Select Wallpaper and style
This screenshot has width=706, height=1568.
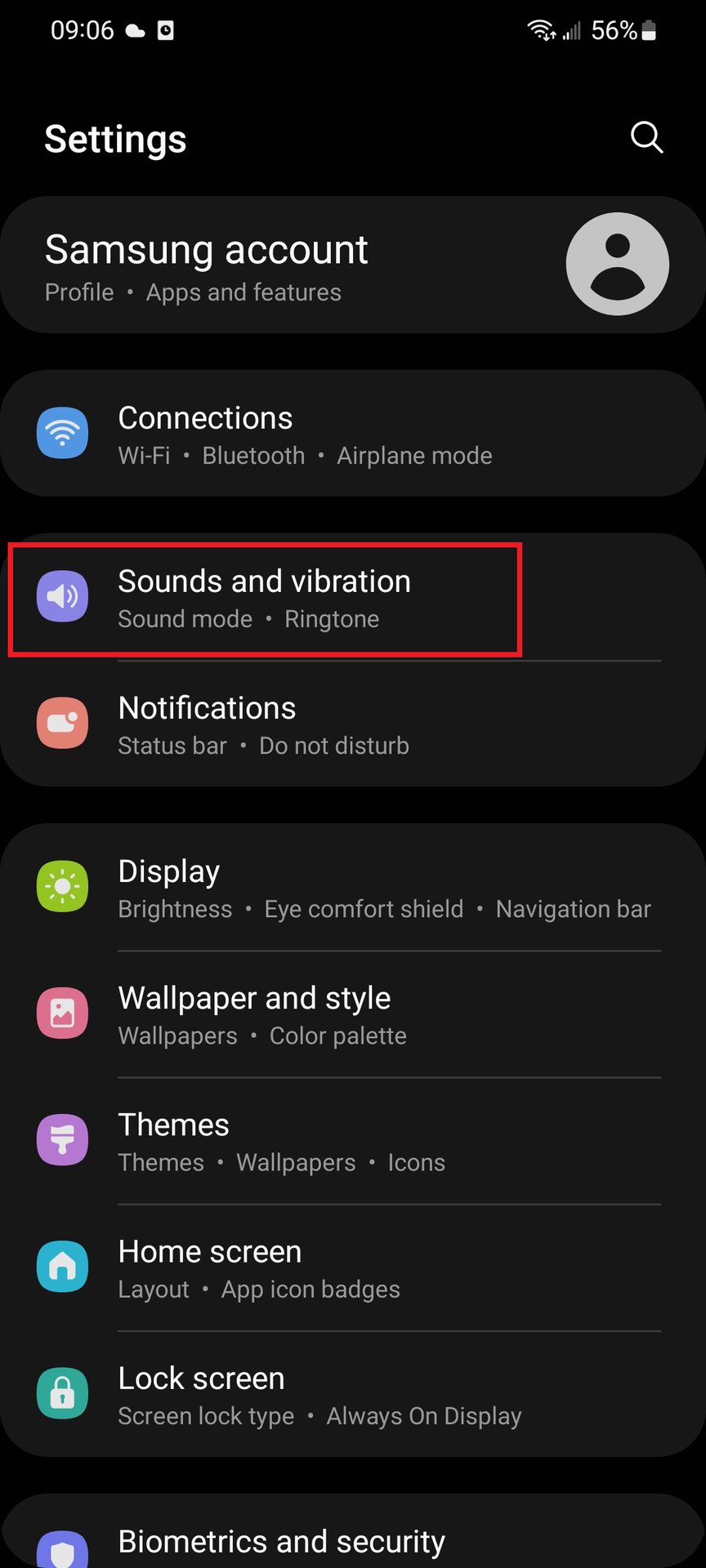pyautogui.click(x=351, y=1015)
